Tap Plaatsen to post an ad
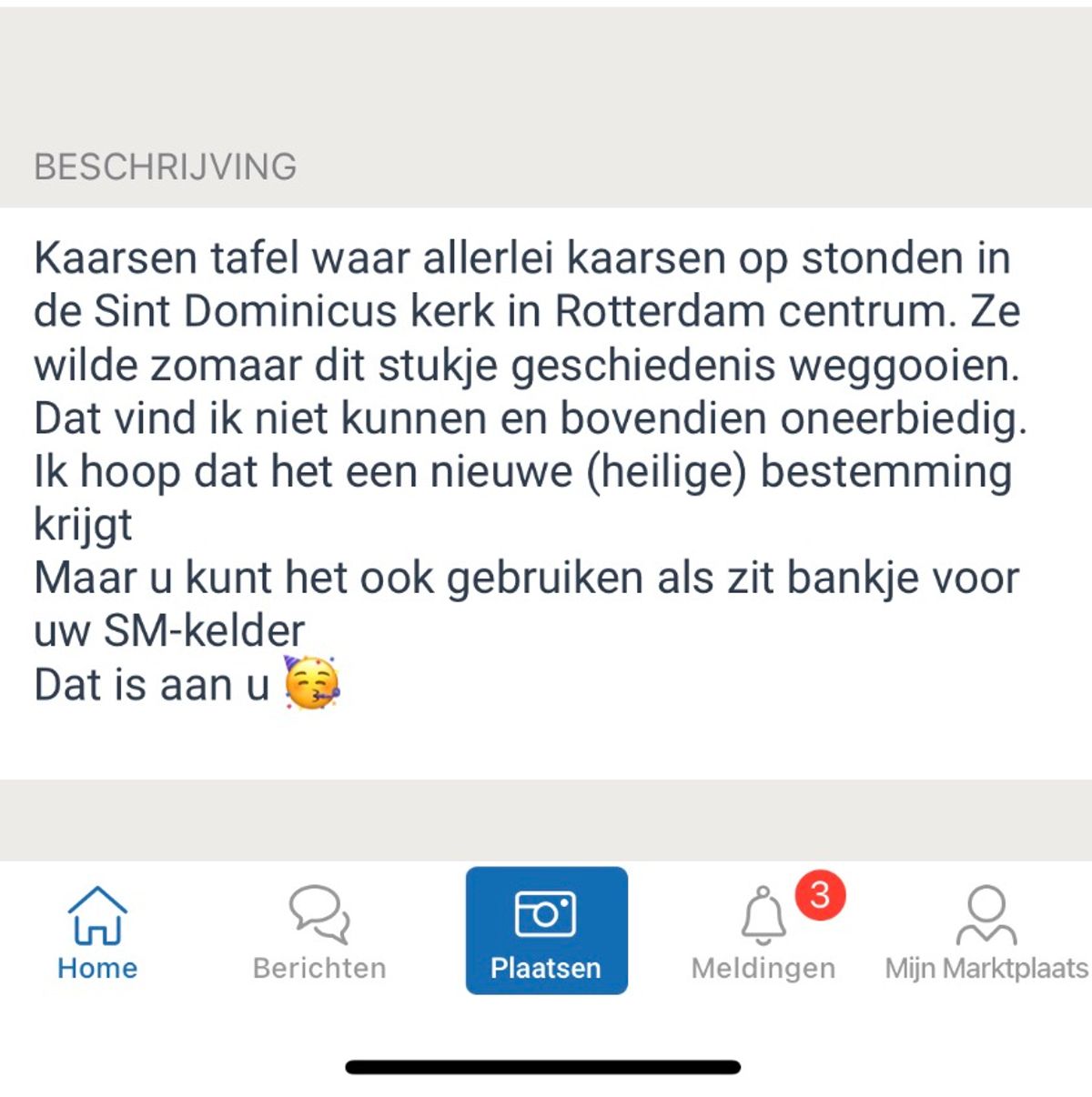Image resolution: width=1092 pixels, height=1097 pixels. [x=546, y=930]
